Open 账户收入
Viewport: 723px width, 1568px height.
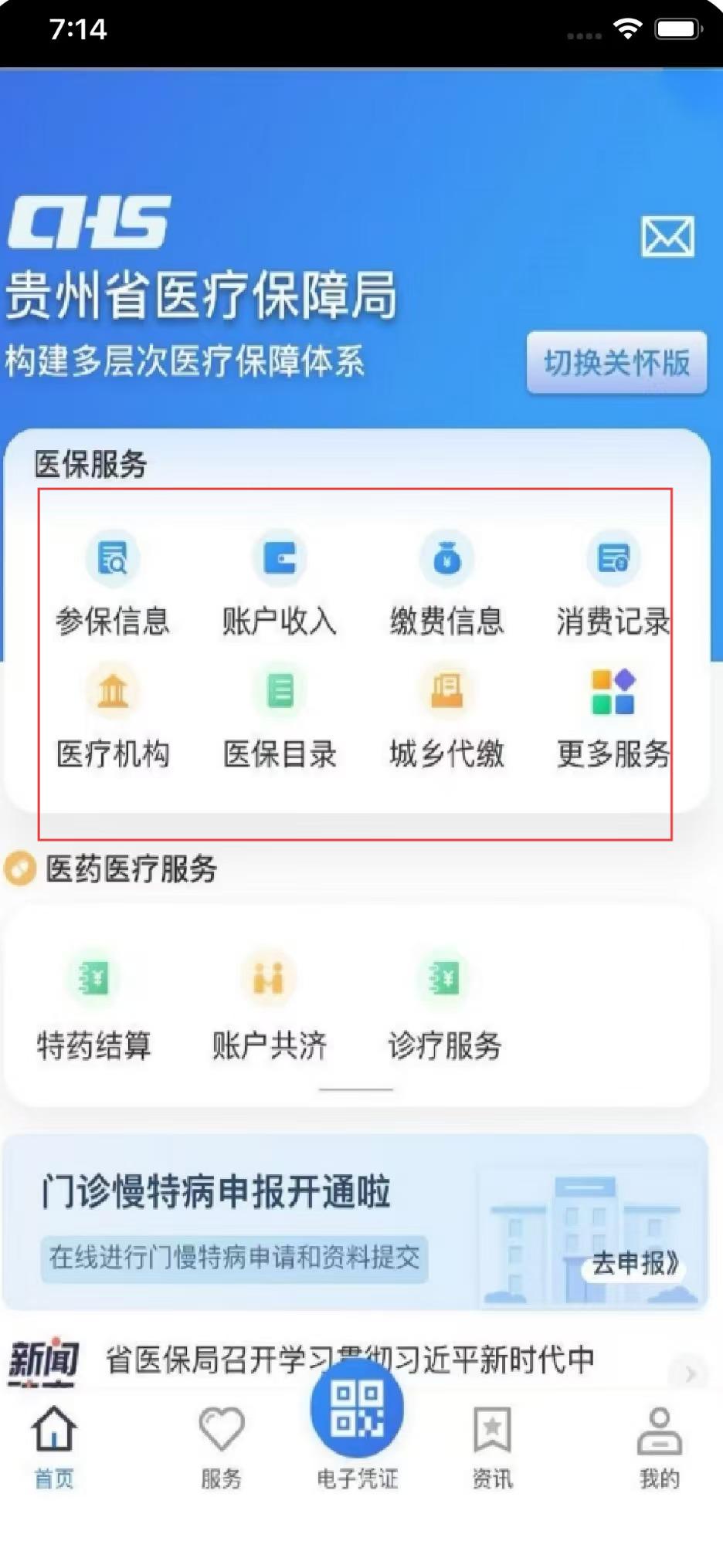(280, 584)
